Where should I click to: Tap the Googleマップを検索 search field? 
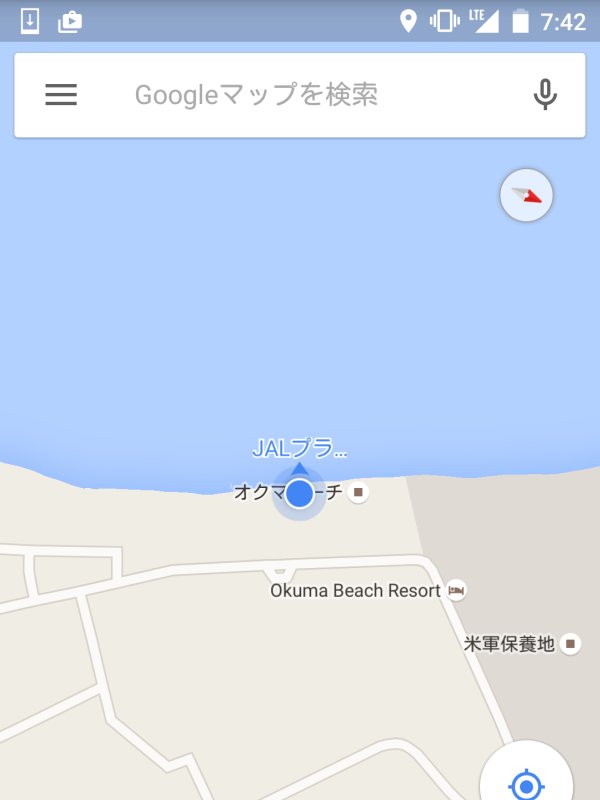(x=300, y=95)
